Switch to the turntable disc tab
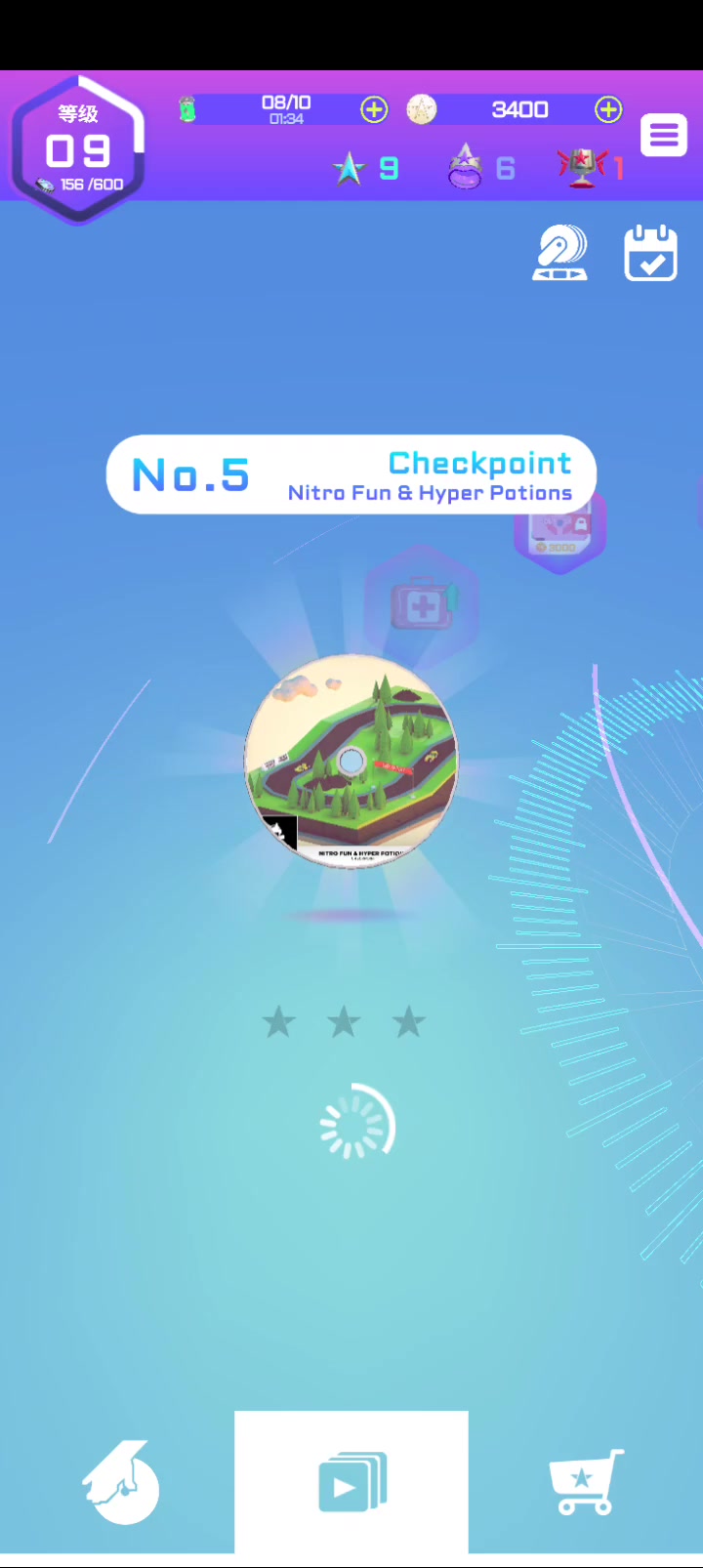Viewport: 703px width, 1568px height. [x=121, y=1482]
